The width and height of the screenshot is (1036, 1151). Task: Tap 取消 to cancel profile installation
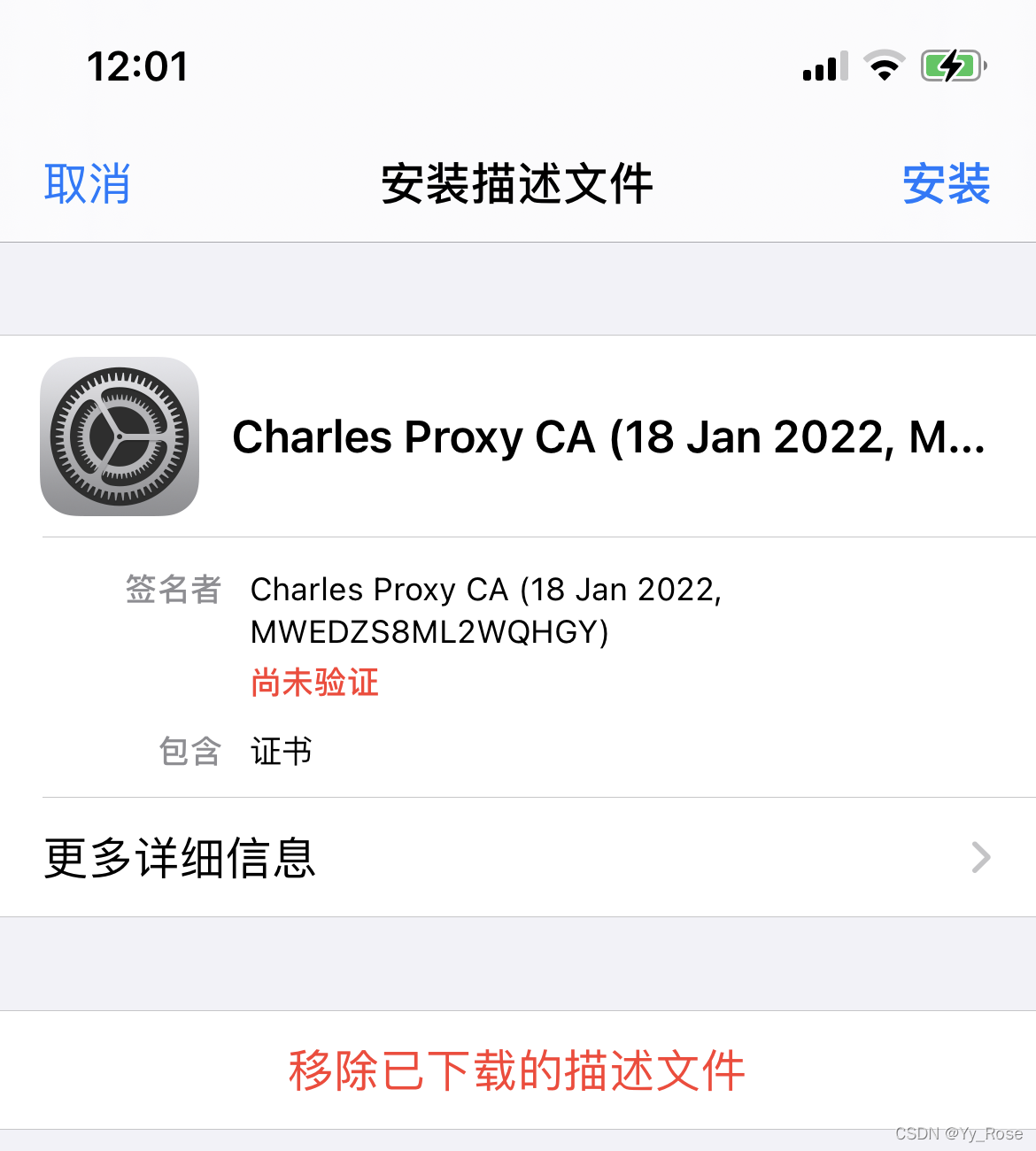click(88, 184)
